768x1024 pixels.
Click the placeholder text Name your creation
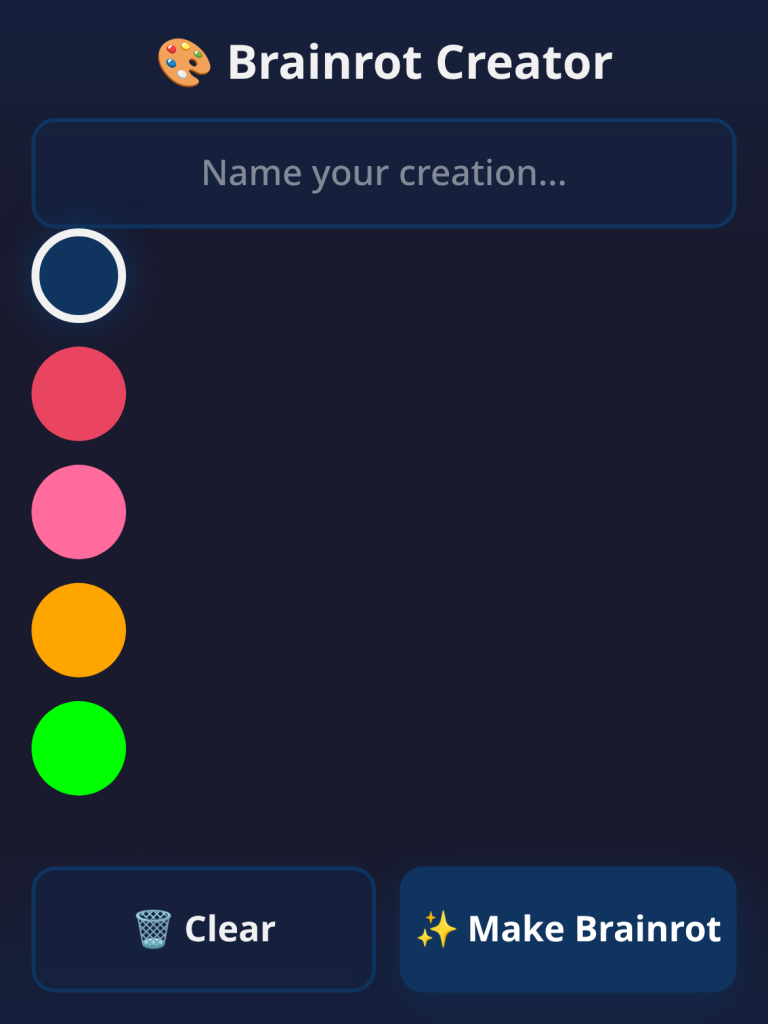pos(384,173)
